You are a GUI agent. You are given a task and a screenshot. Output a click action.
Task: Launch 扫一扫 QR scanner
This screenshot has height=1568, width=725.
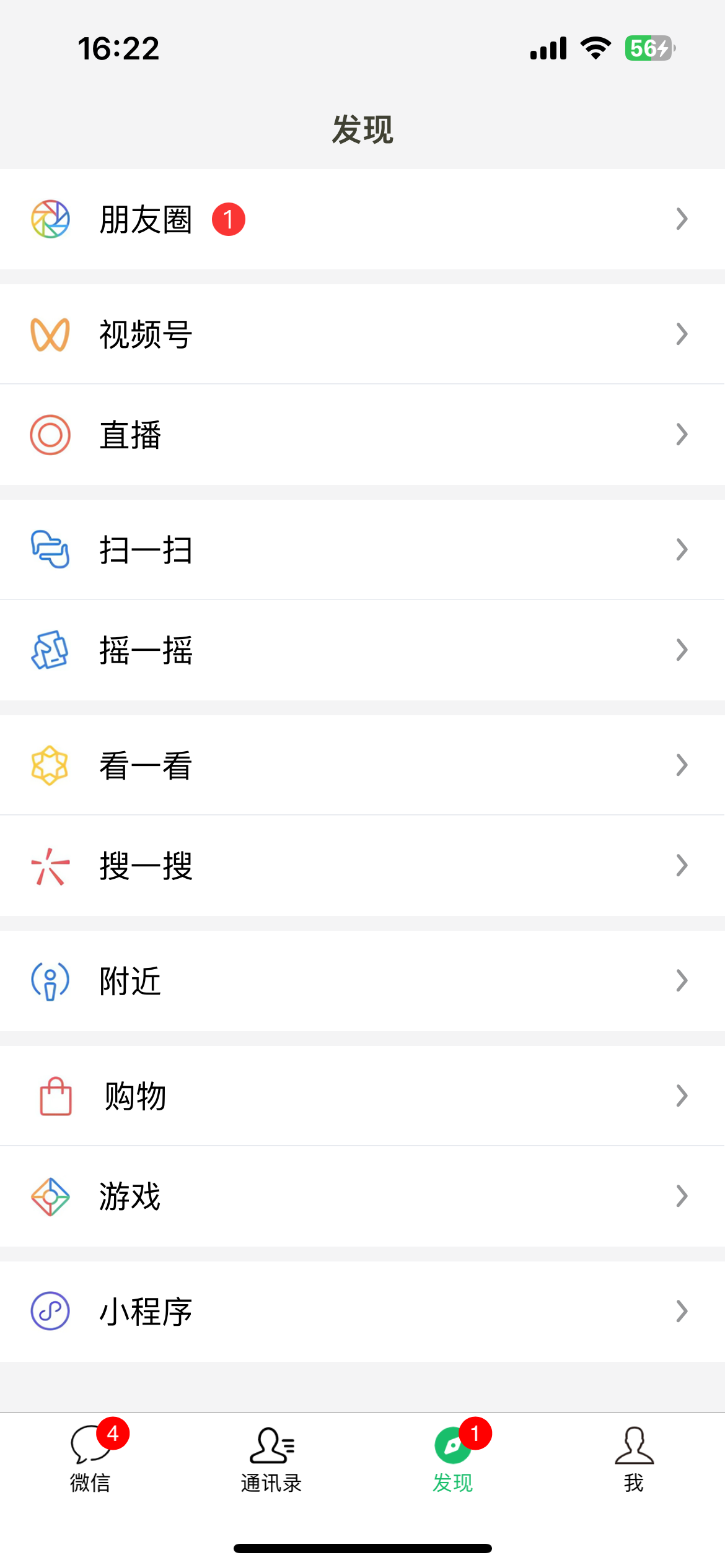[146, 550]
